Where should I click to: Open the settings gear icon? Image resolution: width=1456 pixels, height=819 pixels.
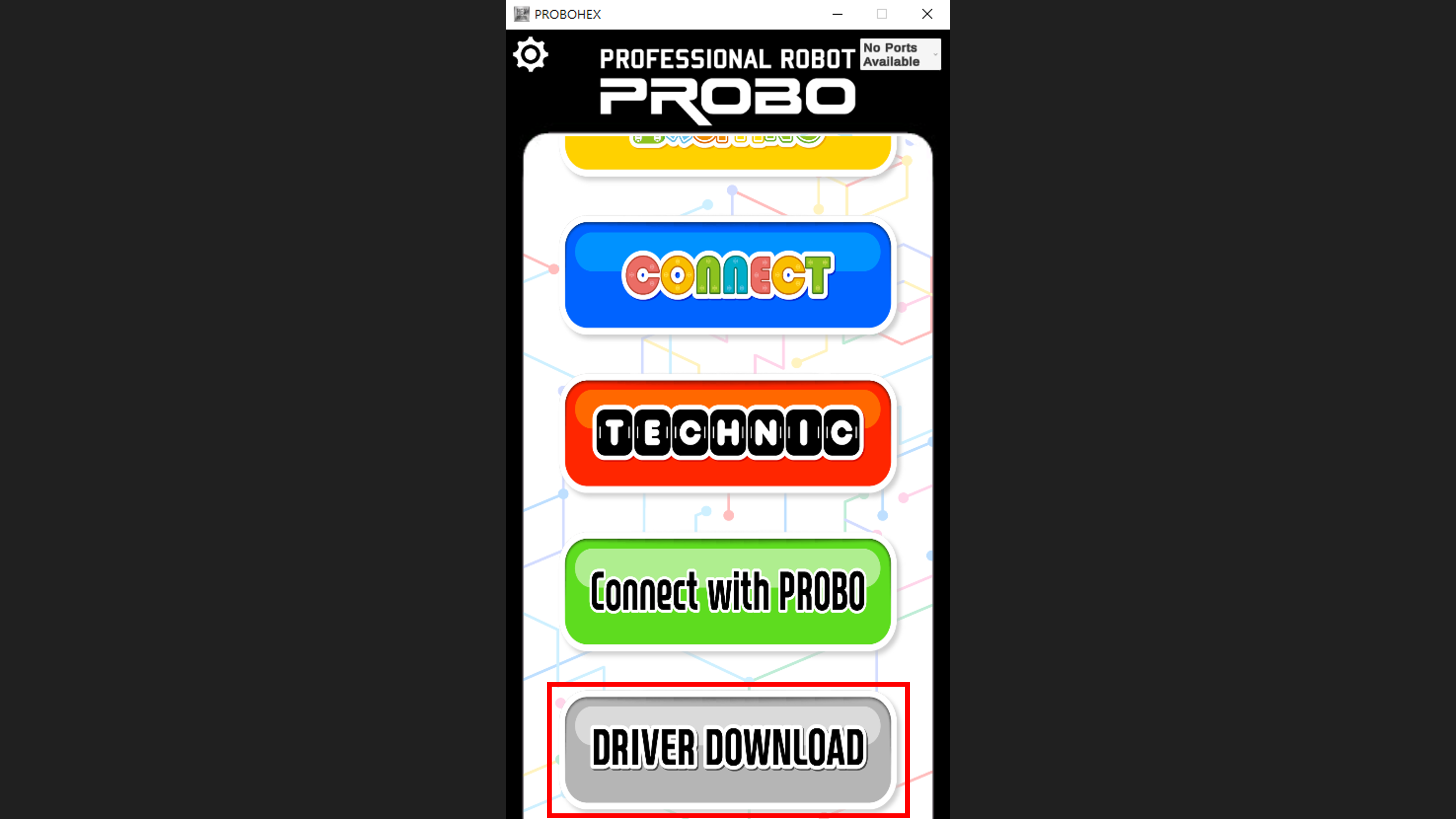pyautogui.click(x=530, y=55)
